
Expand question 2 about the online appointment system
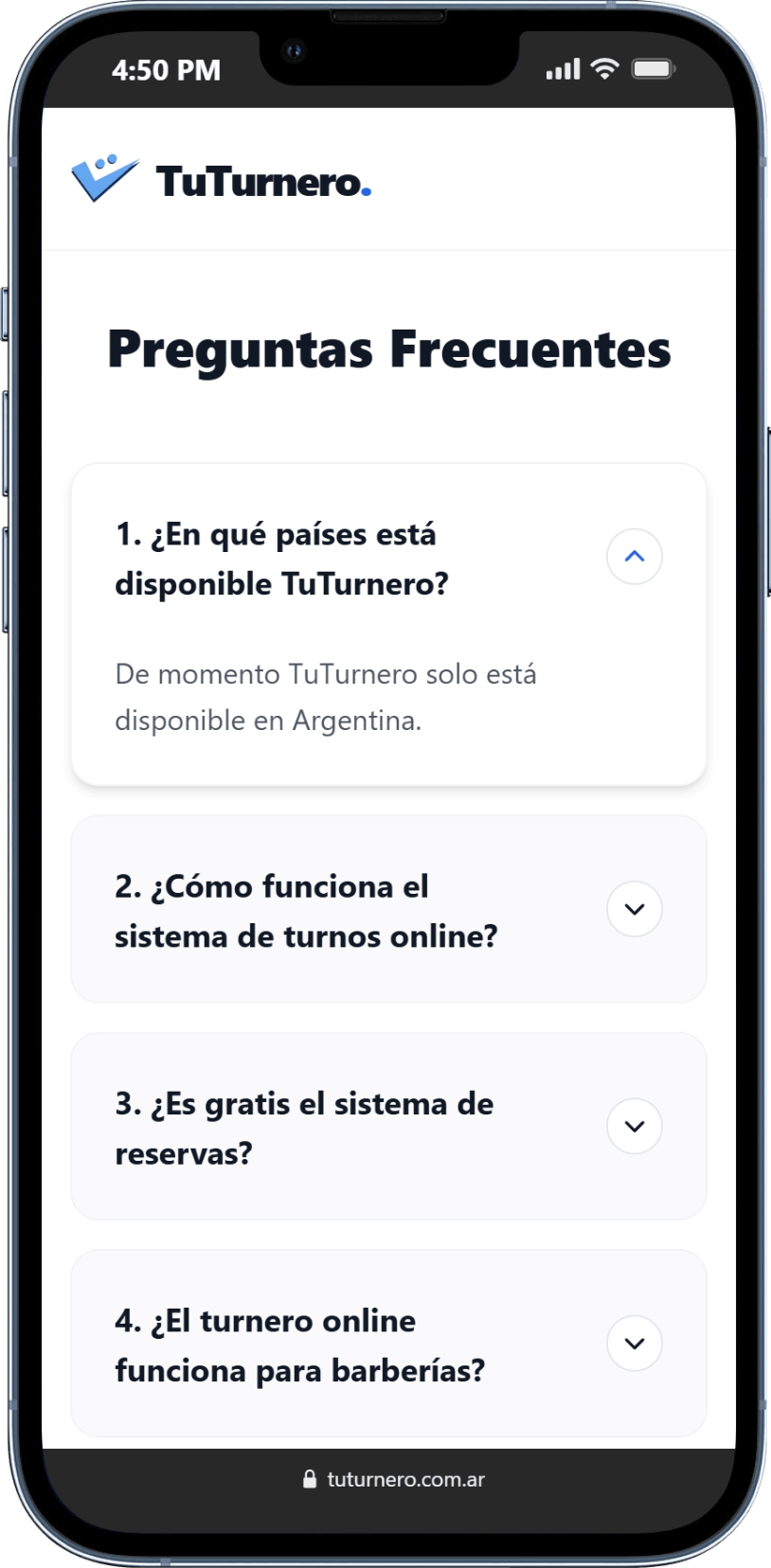coord(634,909)
